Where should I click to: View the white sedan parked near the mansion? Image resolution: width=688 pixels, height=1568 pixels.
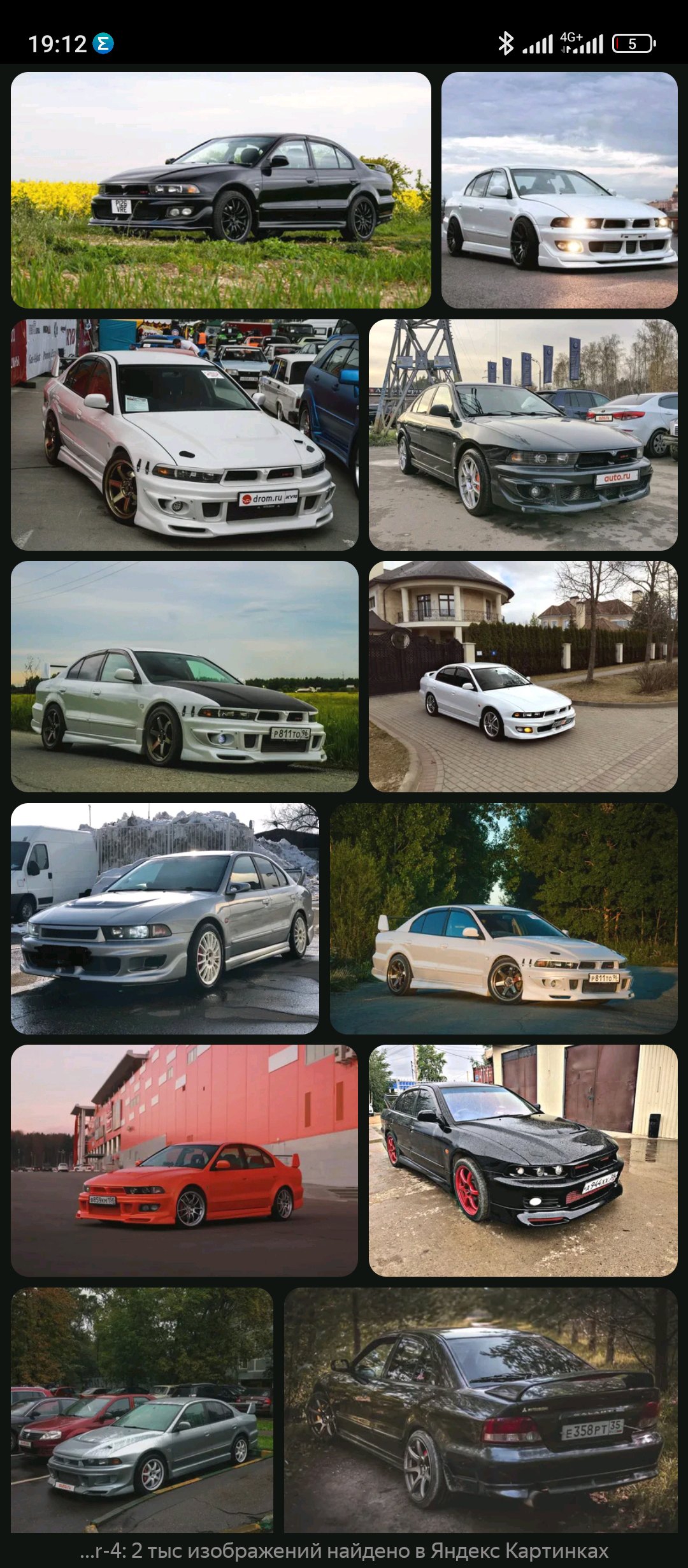click(x=522, y=676)
